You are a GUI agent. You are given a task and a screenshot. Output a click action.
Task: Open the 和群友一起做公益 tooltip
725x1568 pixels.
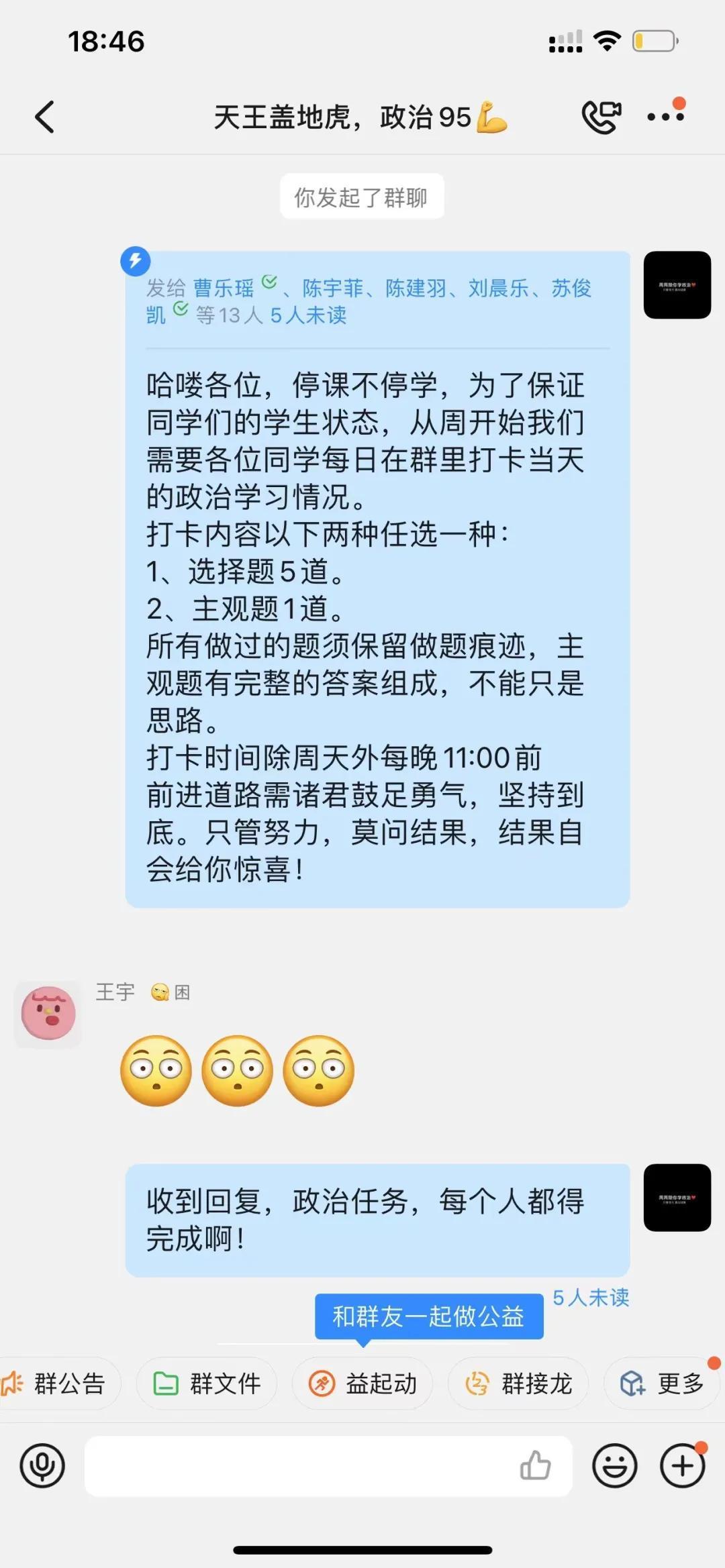pyautogui.click(x=429, y=1316)
